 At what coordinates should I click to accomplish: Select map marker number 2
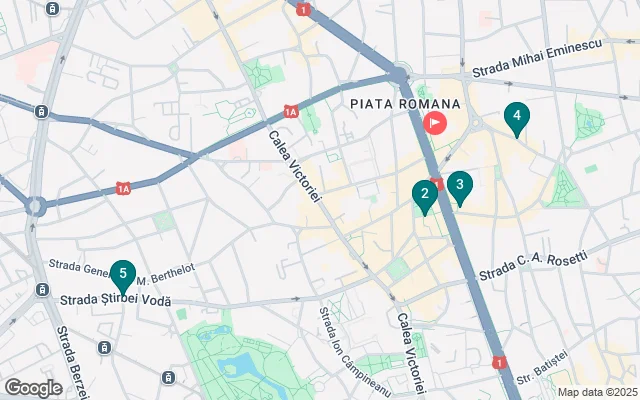coord(425,194)
